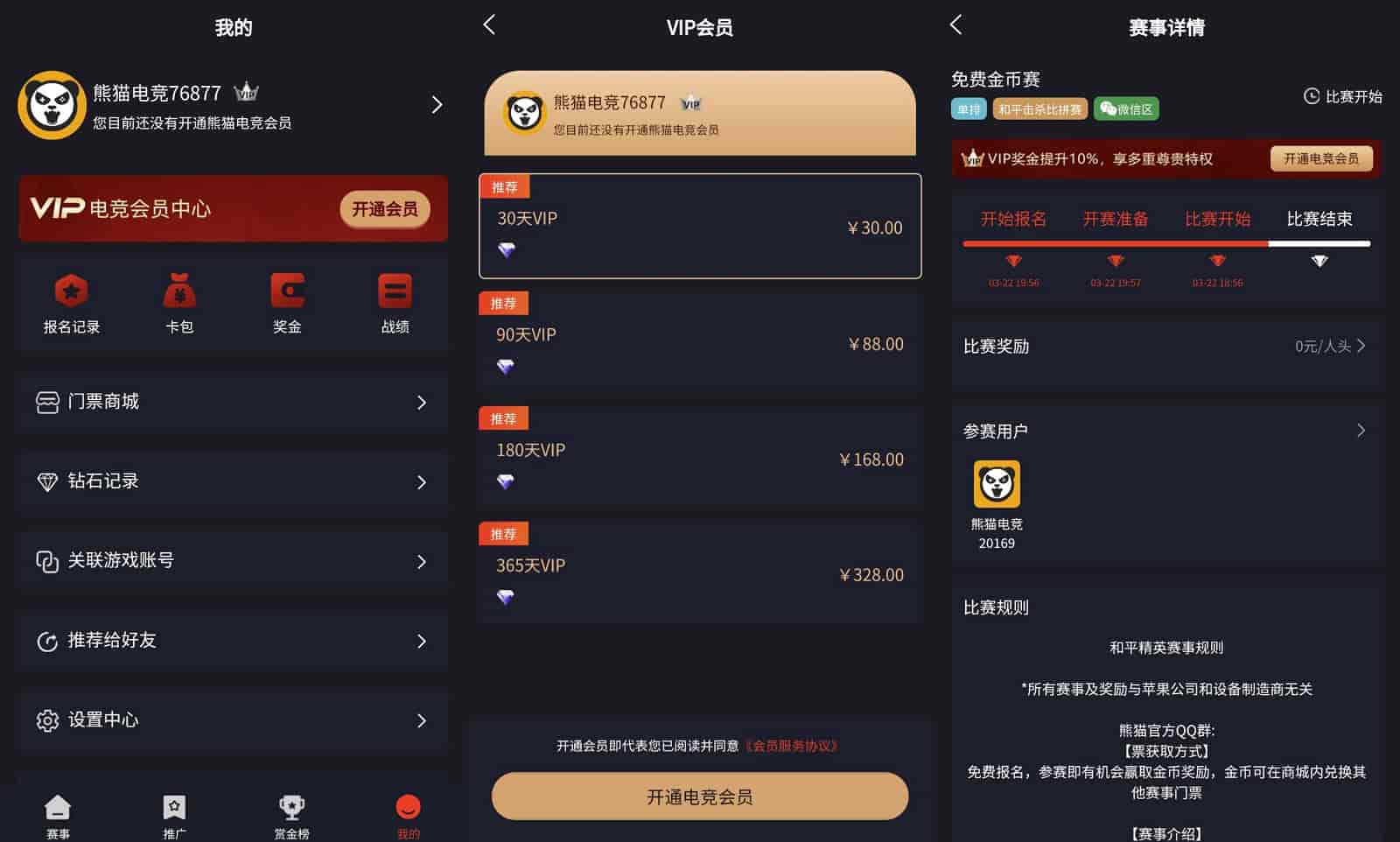Open 关联游戏账号 row
The image size is (1400, 842).
(232, 561)
